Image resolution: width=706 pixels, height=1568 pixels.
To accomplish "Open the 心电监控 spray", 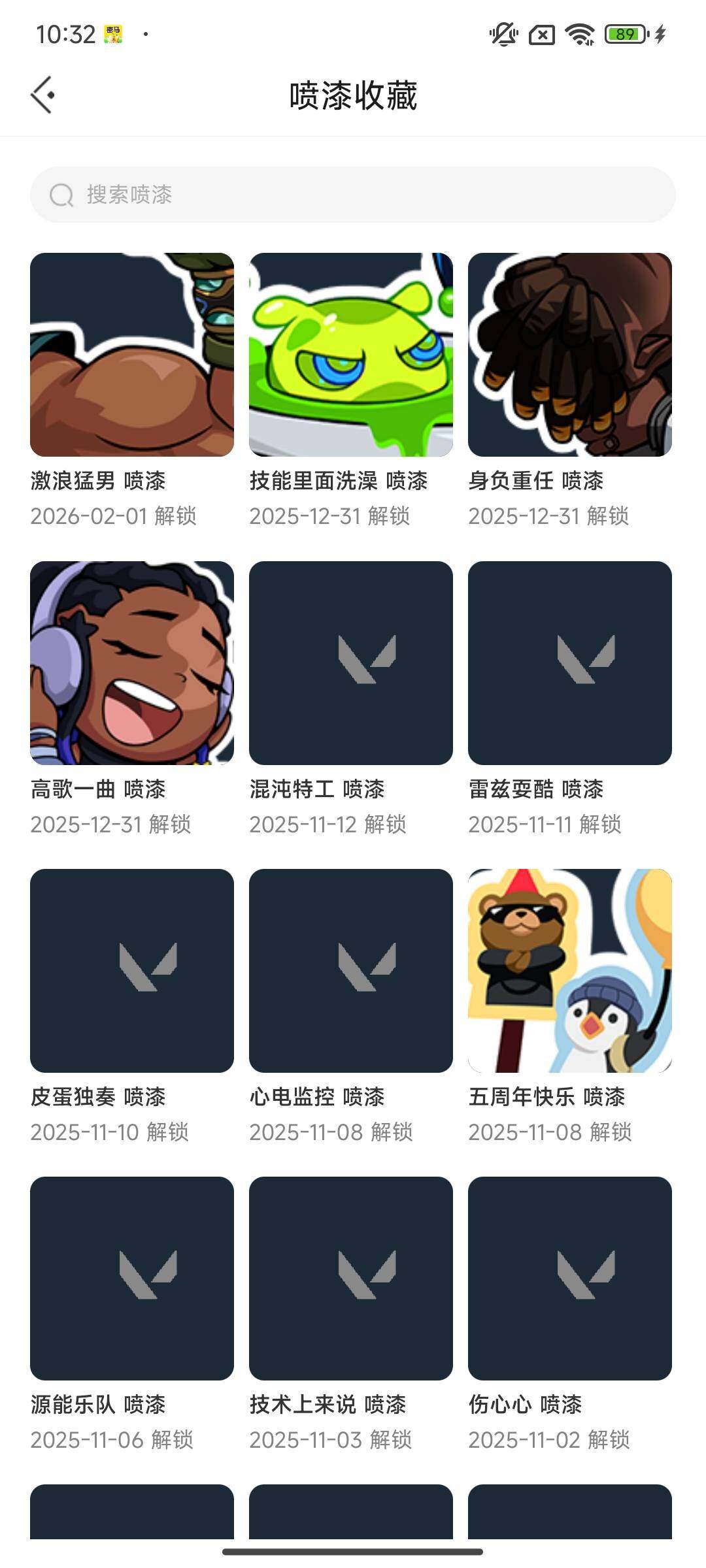I will (x=351, y=971).
